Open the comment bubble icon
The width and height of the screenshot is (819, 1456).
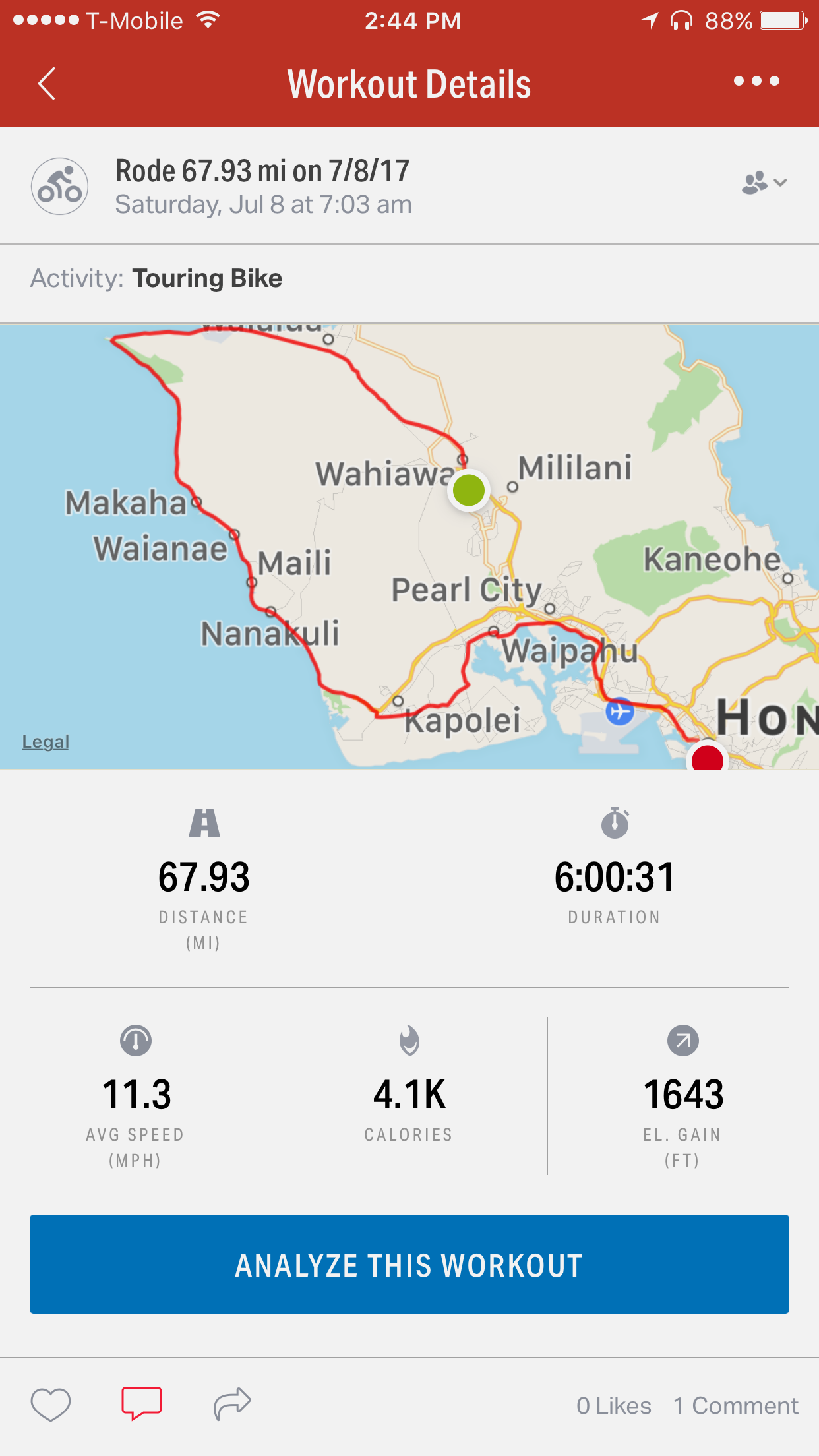(x=141, y=1403)
